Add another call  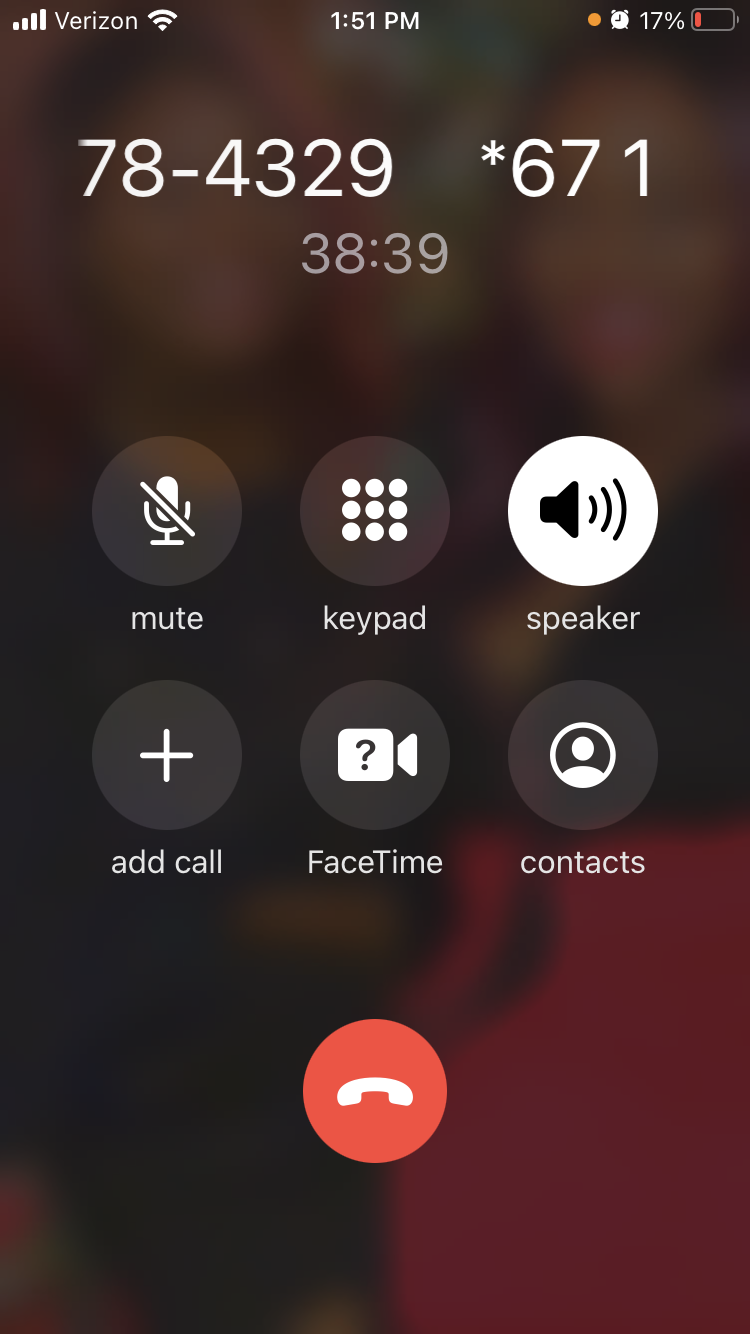(167, 755)
